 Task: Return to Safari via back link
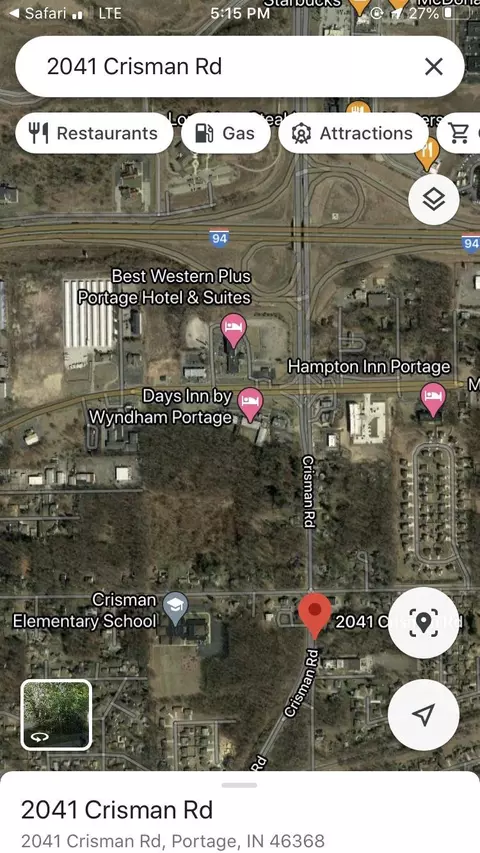tap(38, 13)
